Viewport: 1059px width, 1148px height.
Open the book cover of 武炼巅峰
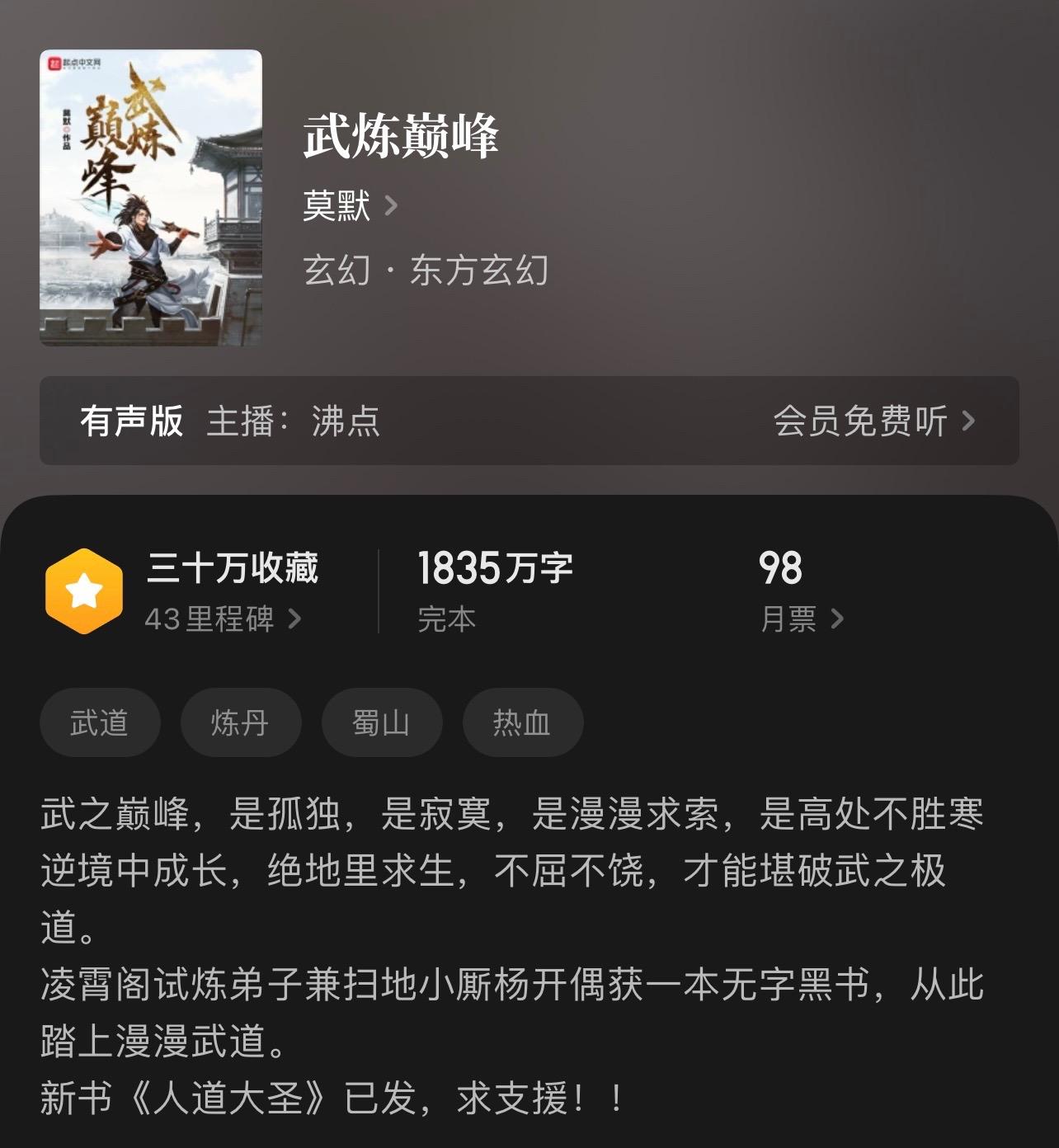click(151, 198)
